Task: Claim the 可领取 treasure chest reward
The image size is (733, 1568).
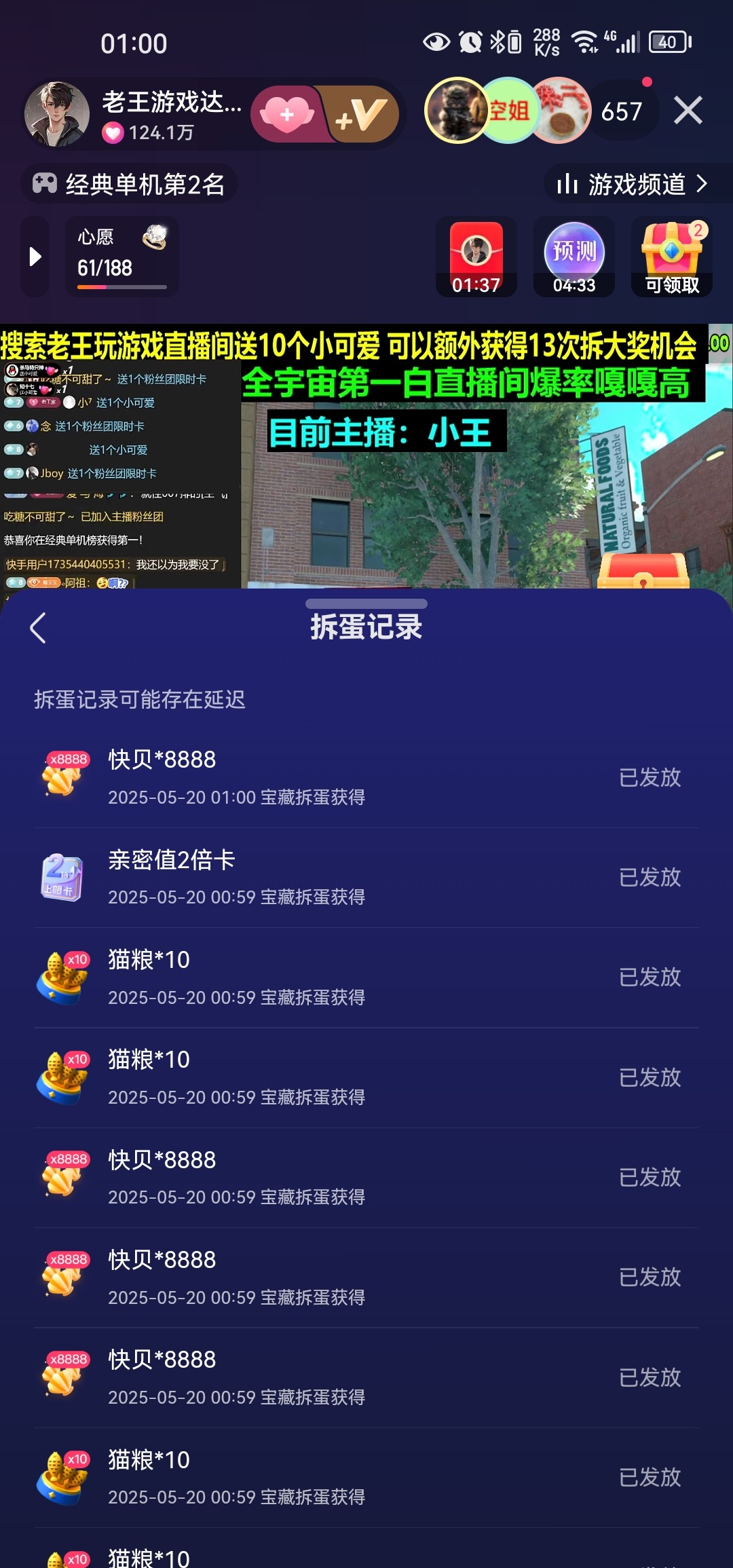Action: 671,258
